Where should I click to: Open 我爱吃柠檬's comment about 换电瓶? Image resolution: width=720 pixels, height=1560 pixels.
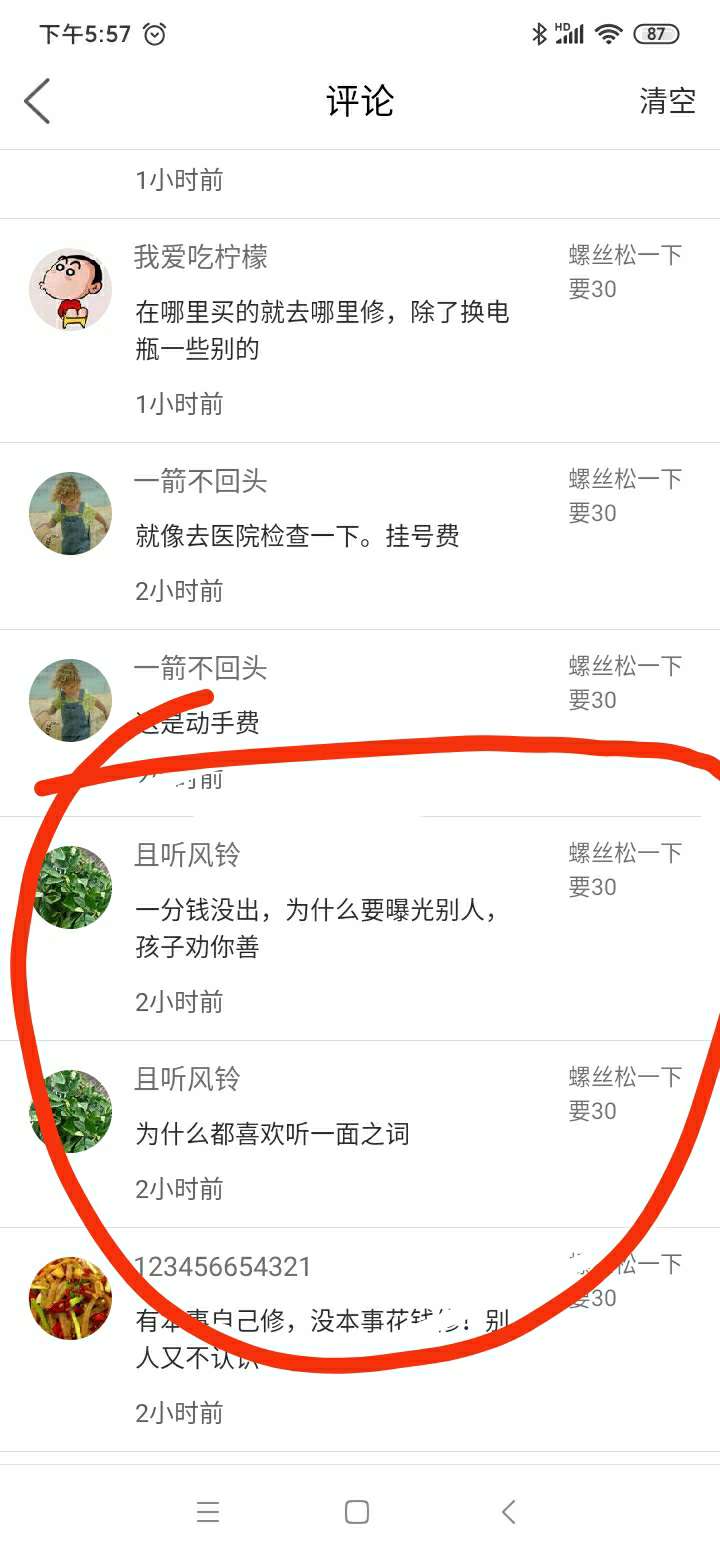[x=322, y=330]
